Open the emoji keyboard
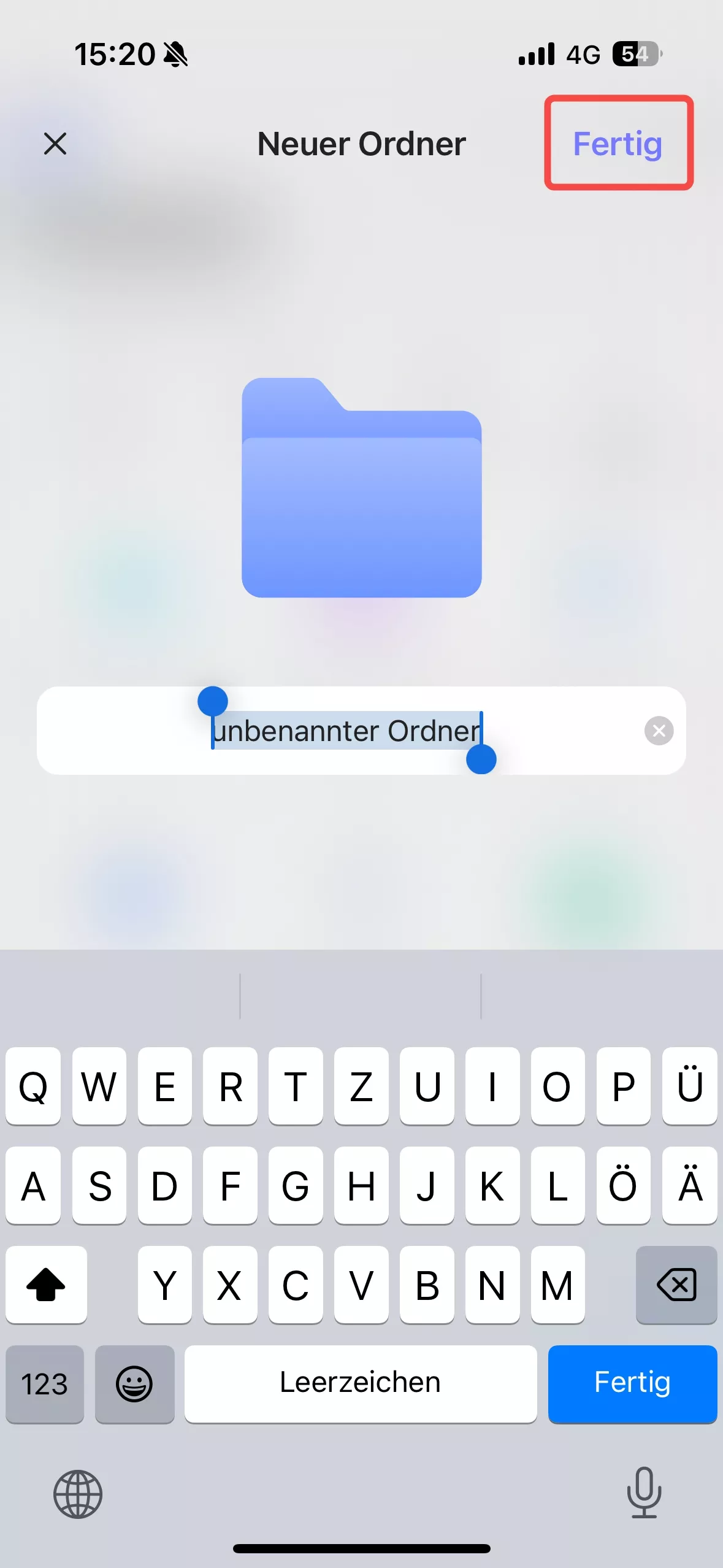The image size is (723, 1568). click(134, 1384)
